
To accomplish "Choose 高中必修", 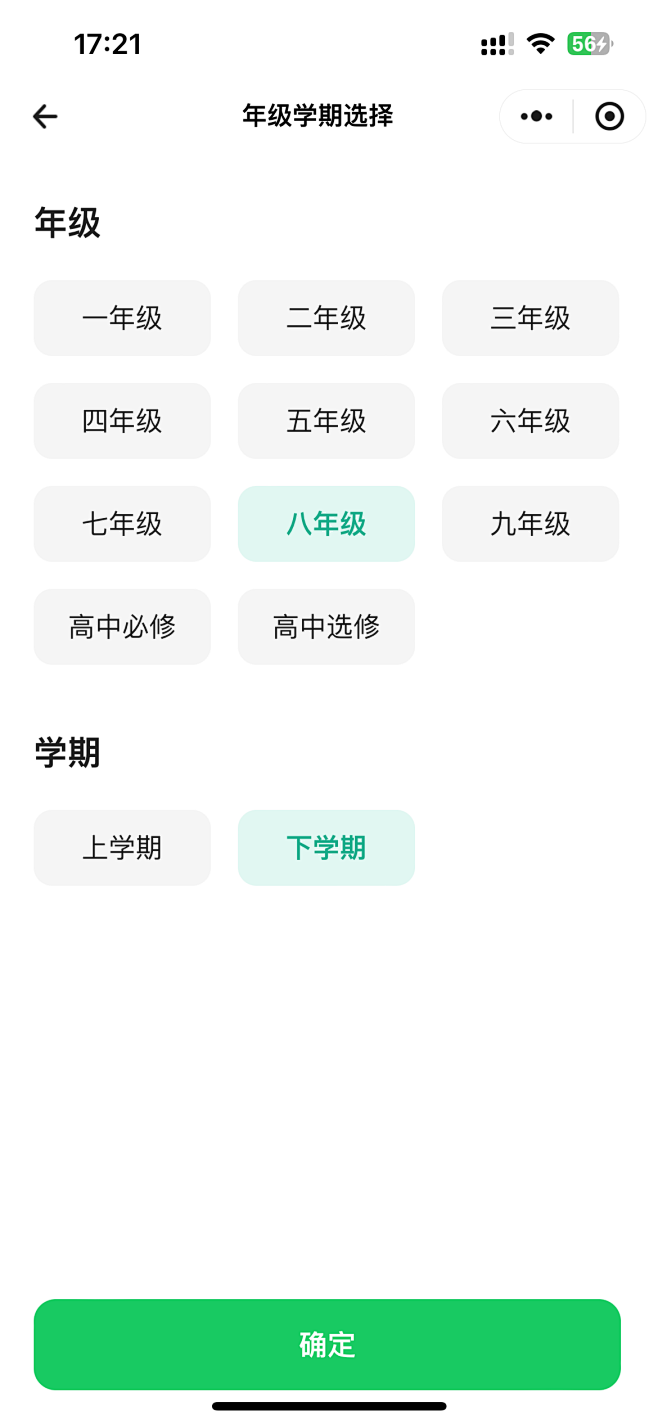I will tap(122, 627).
